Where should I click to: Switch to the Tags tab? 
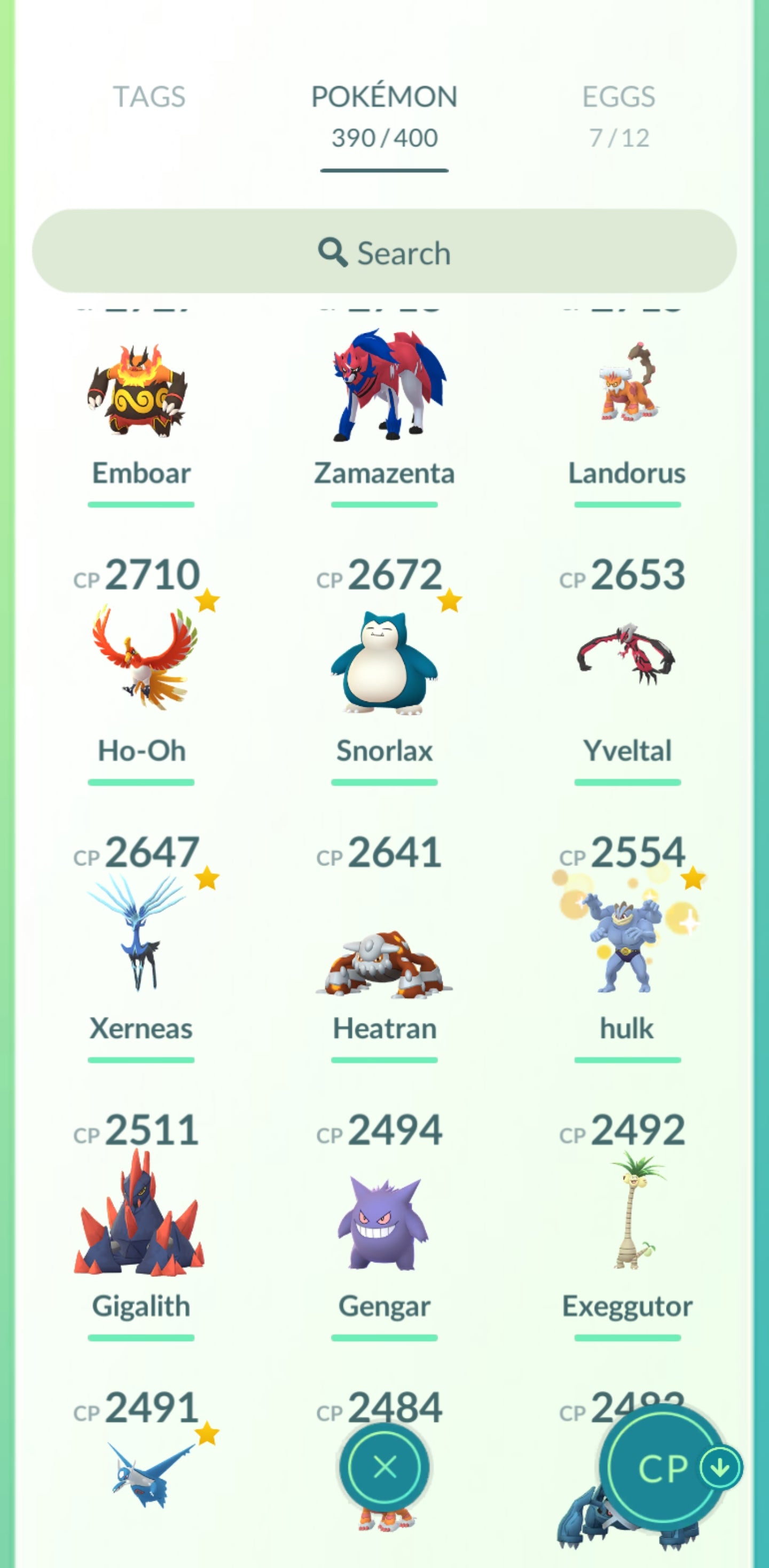pyautogui.click(x=149, y=97)
